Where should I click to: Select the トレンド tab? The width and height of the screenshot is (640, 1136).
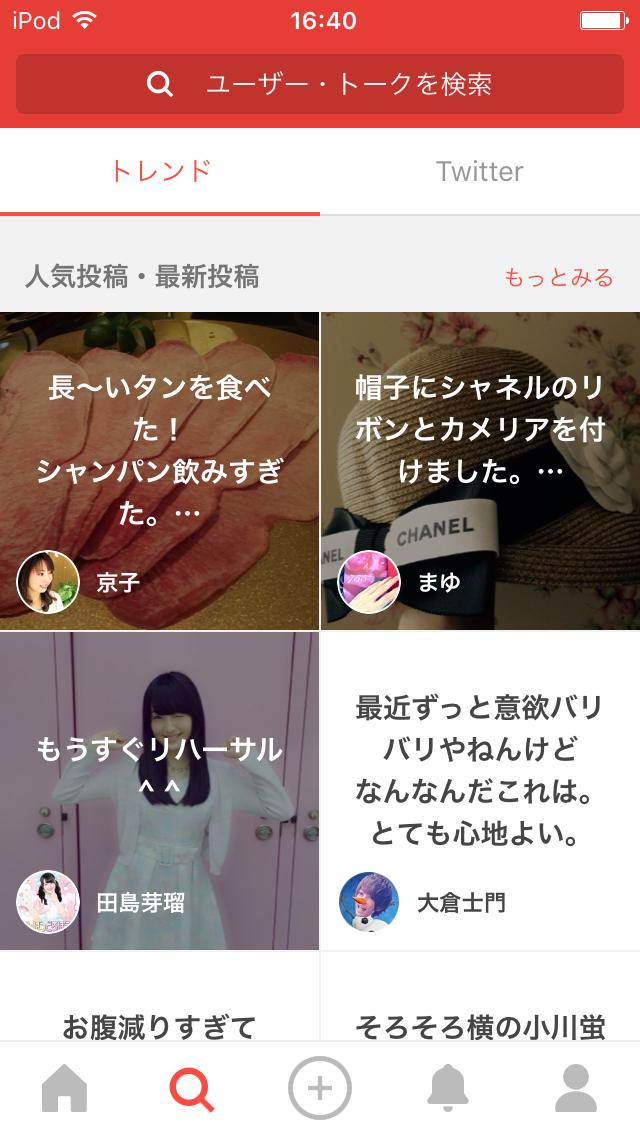click(x=160, y=171)
